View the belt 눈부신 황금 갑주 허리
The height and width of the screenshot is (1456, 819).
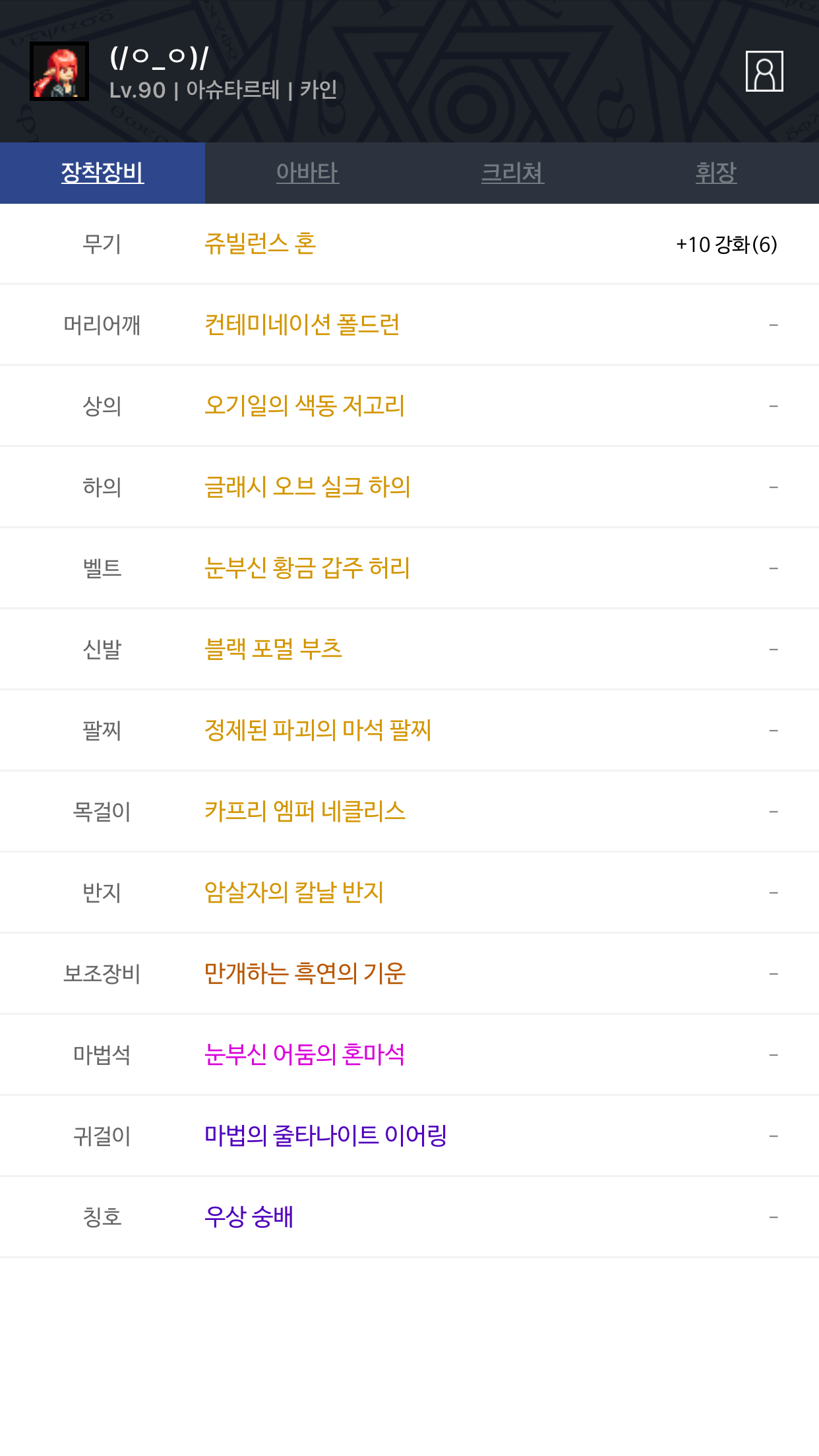(307, 568)
